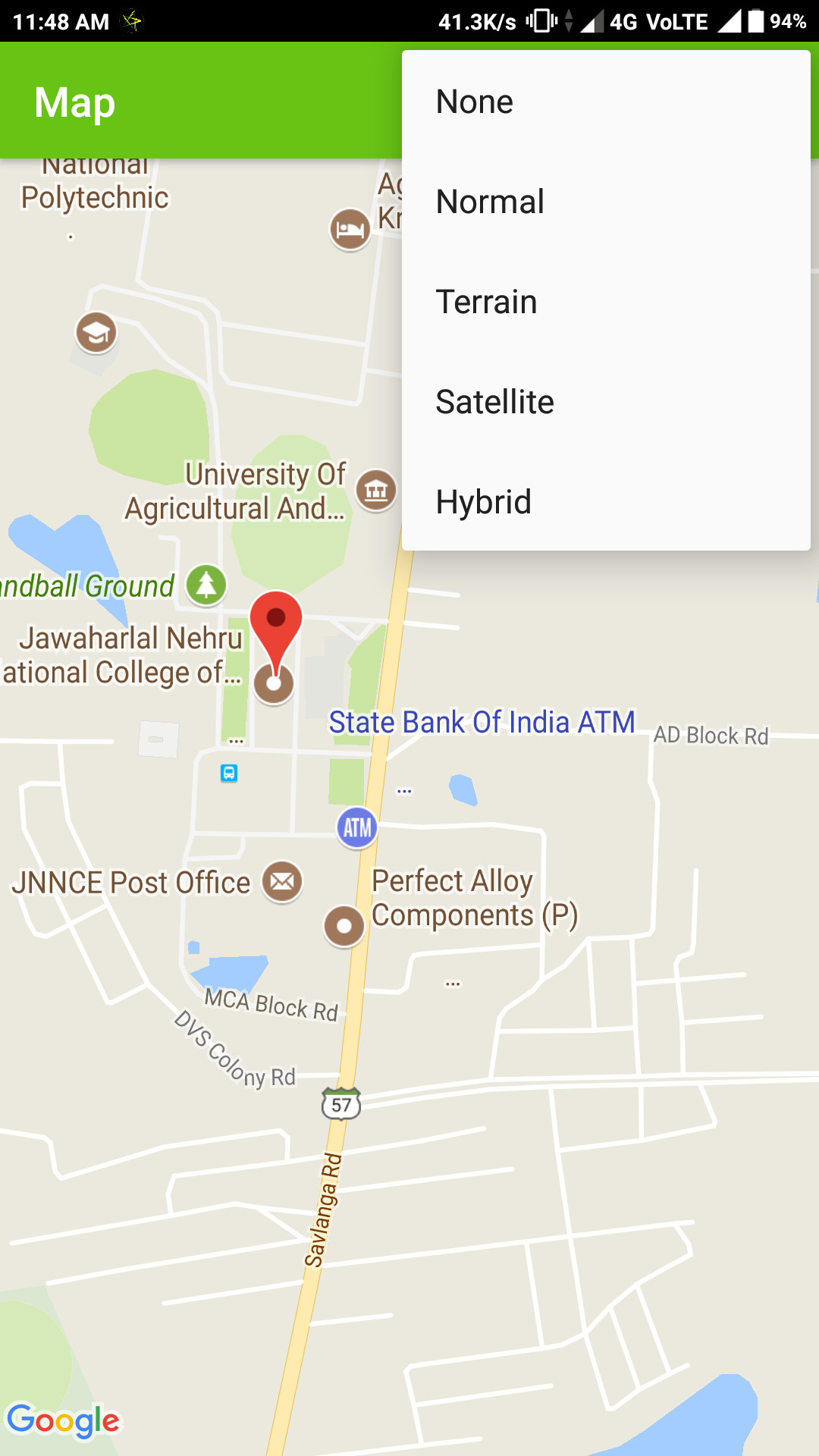Pick the Satellite map type

click(x=605, y=402)
